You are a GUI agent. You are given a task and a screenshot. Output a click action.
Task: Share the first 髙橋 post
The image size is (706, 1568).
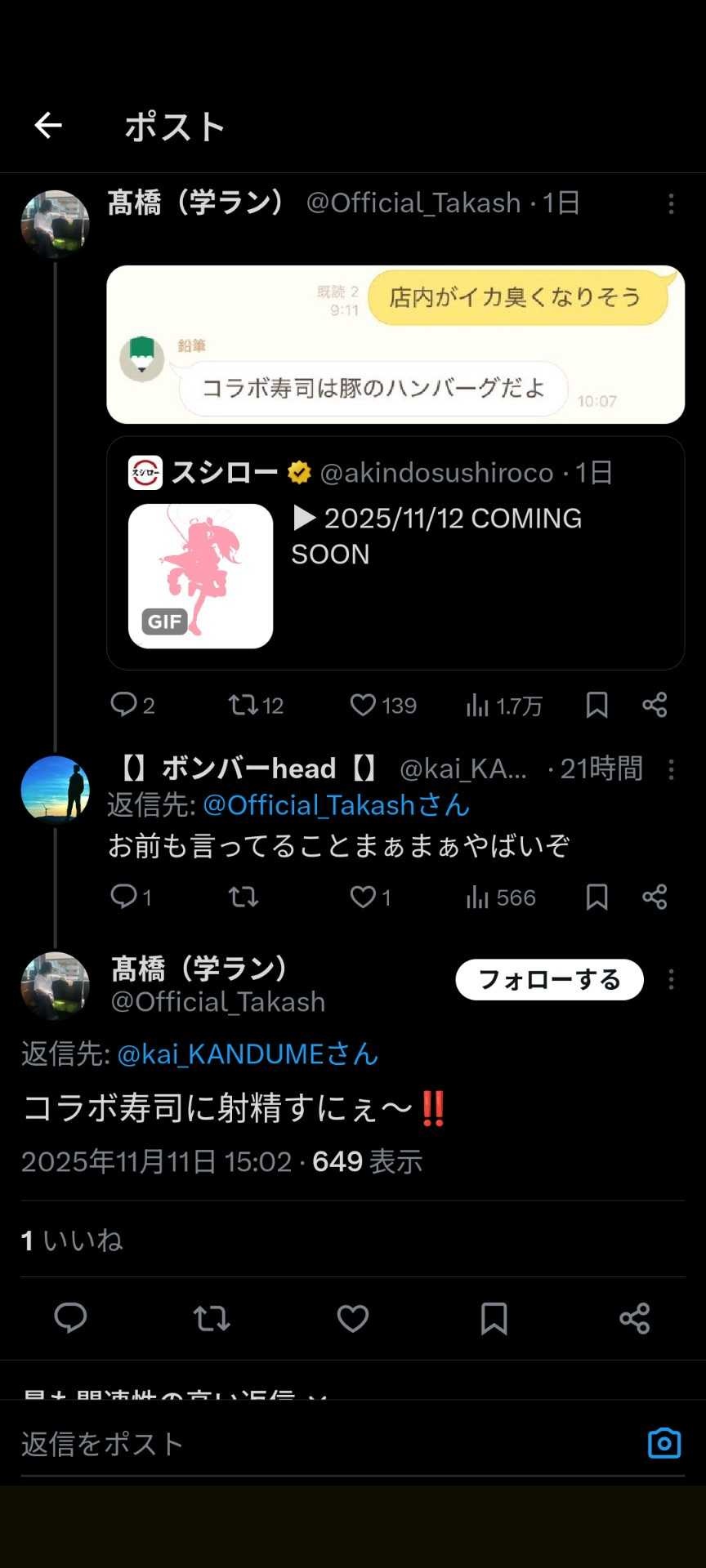pos(655,705)
